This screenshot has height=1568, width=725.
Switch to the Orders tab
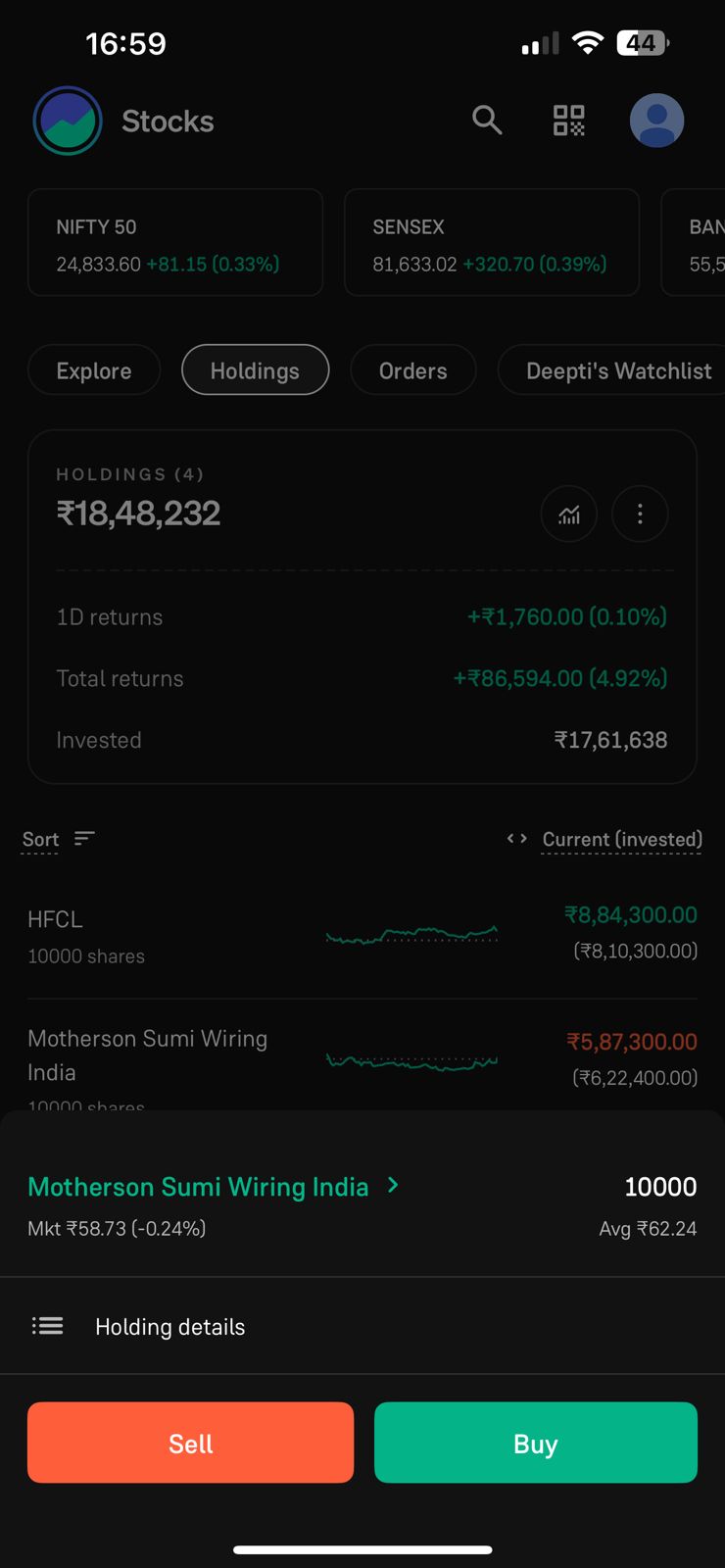click(412, 370)
